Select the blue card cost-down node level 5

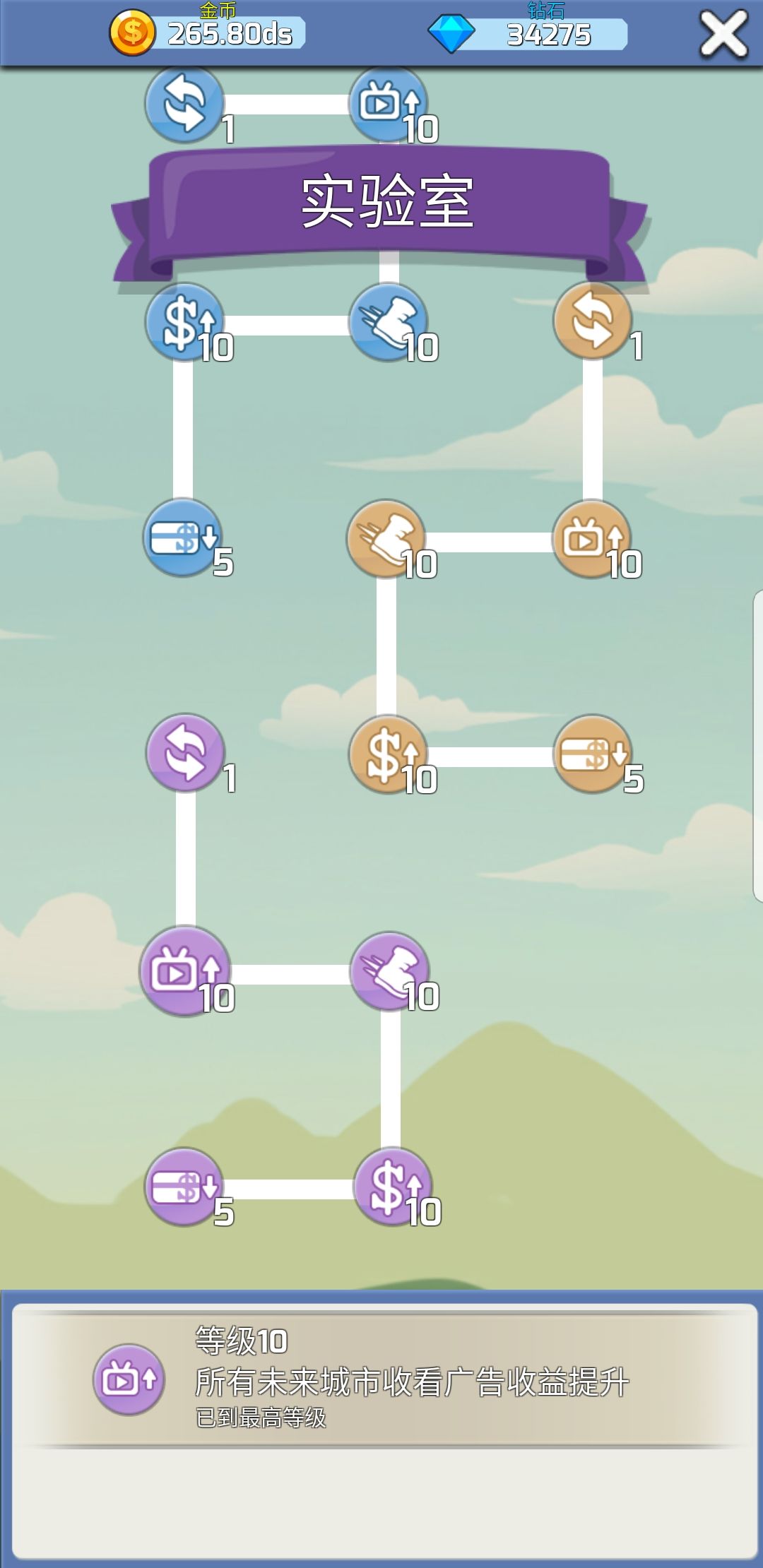point(183,537)
